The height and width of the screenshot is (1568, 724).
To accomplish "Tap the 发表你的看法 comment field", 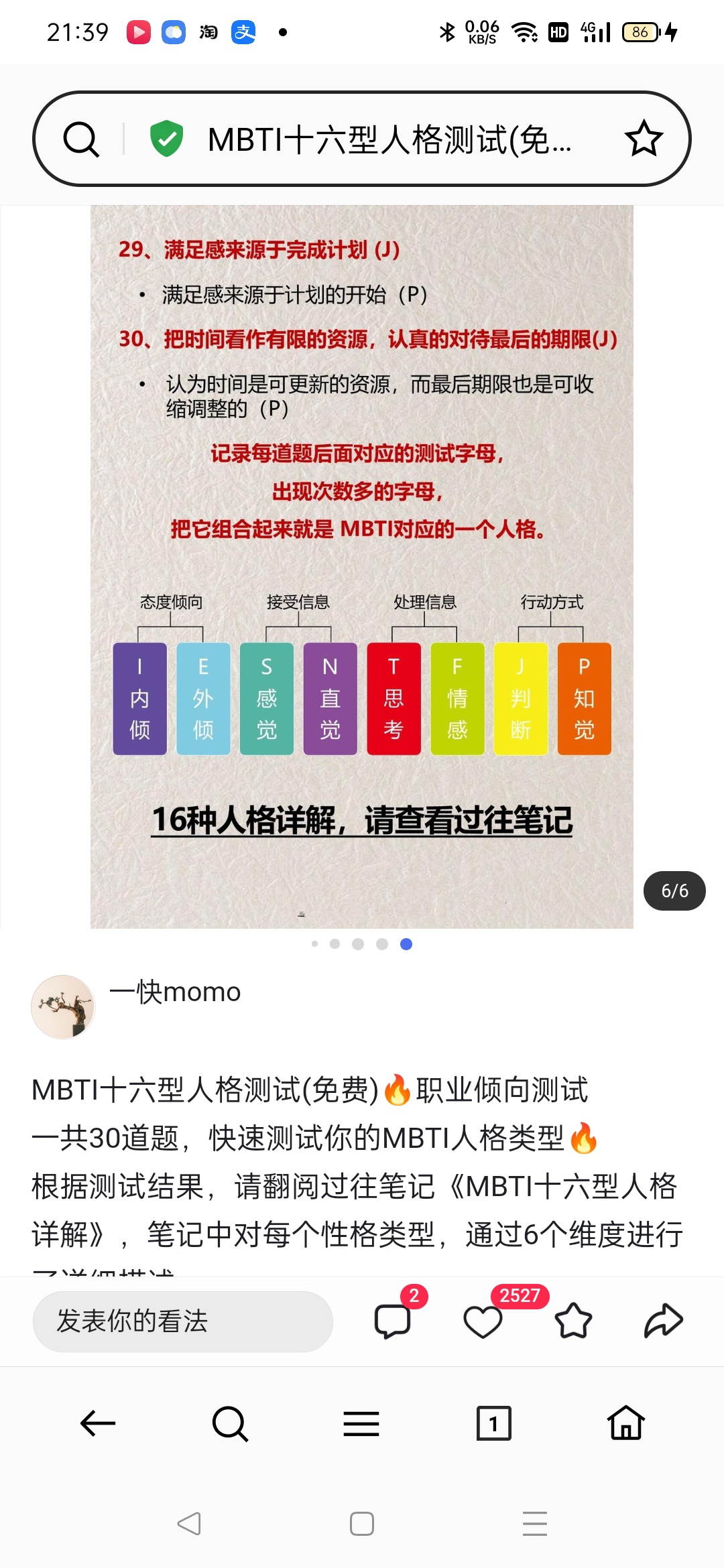I will tap(182, 1321).
